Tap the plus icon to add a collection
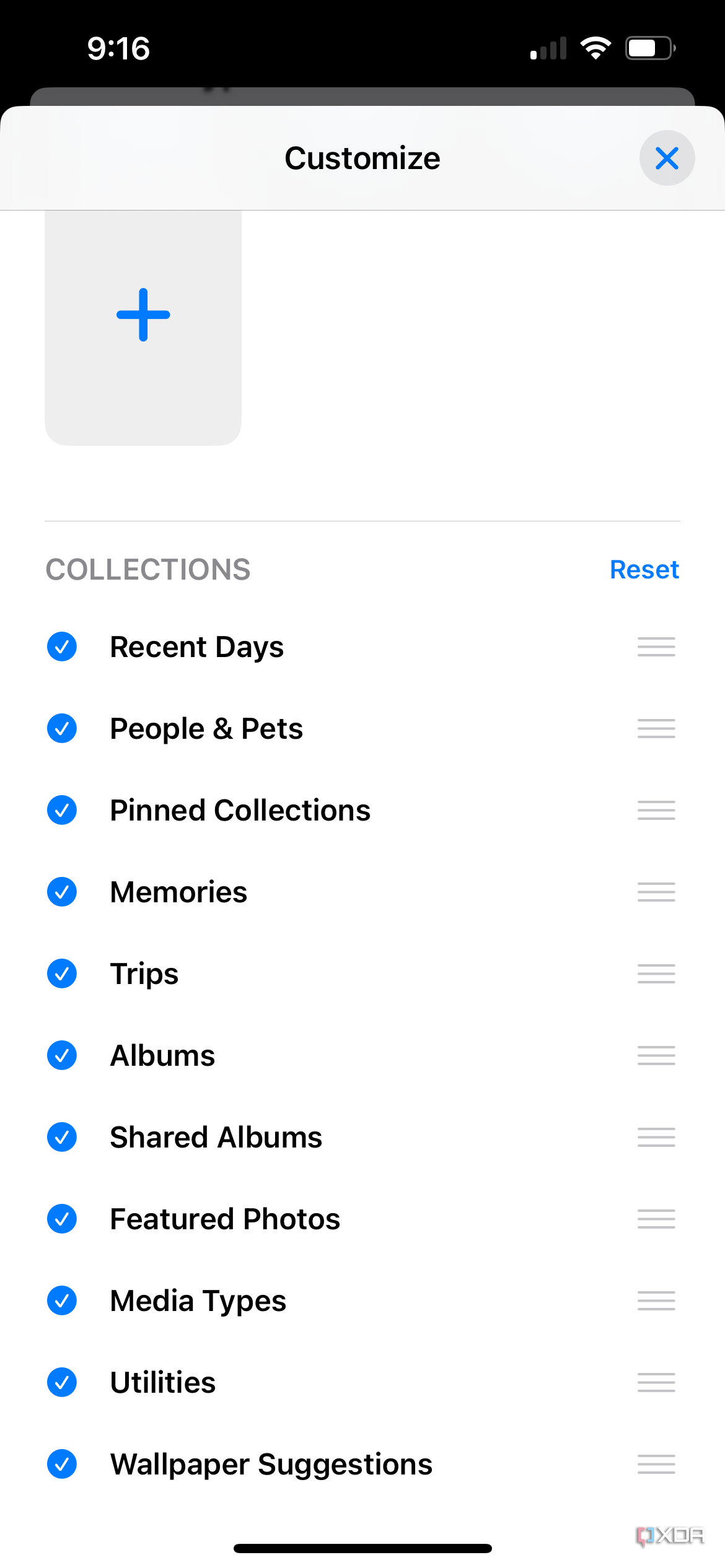The image size is (725, 1568). click(143, 315)
